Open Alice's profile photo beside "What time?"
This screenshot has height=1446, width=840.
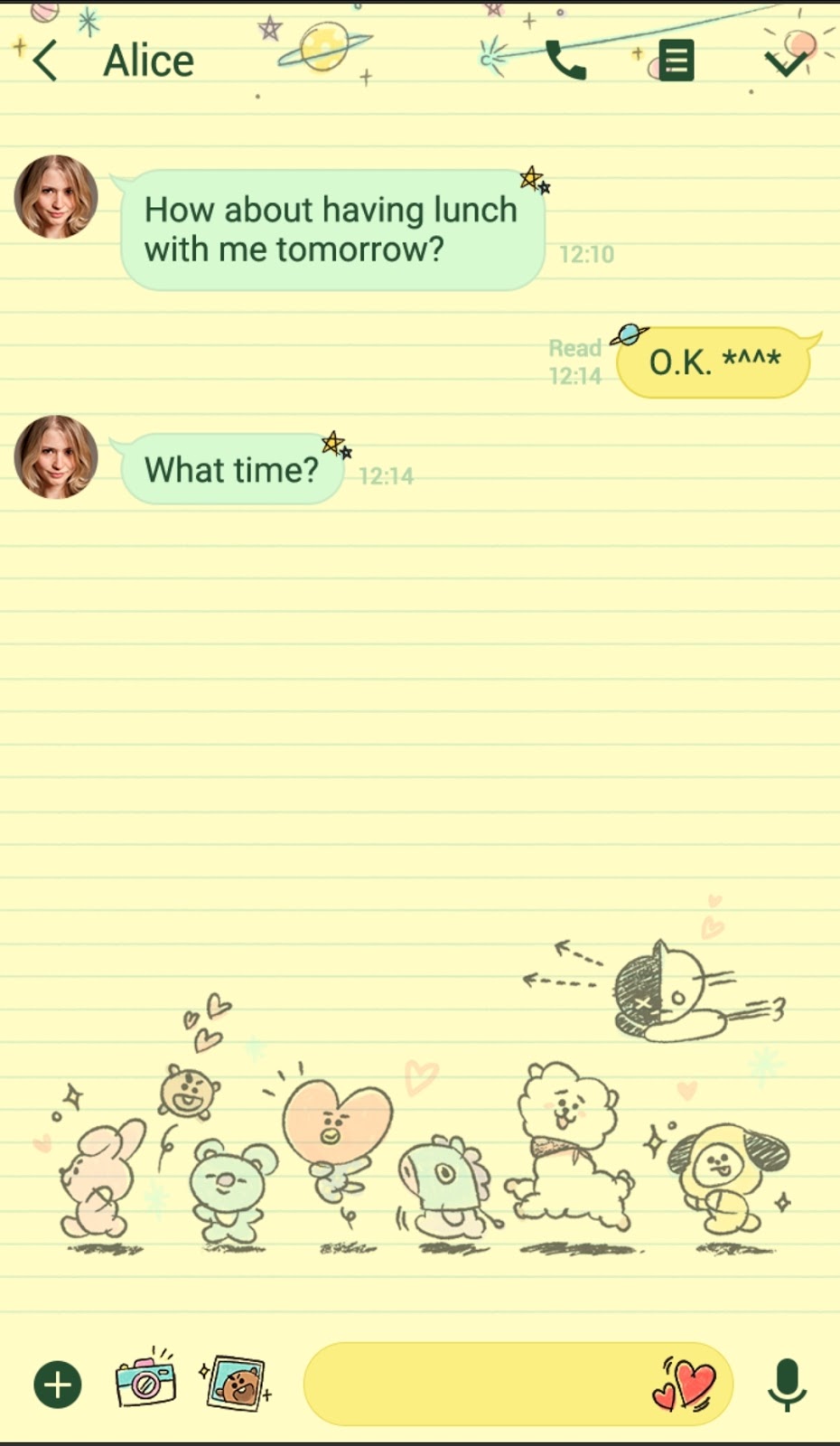56,457
